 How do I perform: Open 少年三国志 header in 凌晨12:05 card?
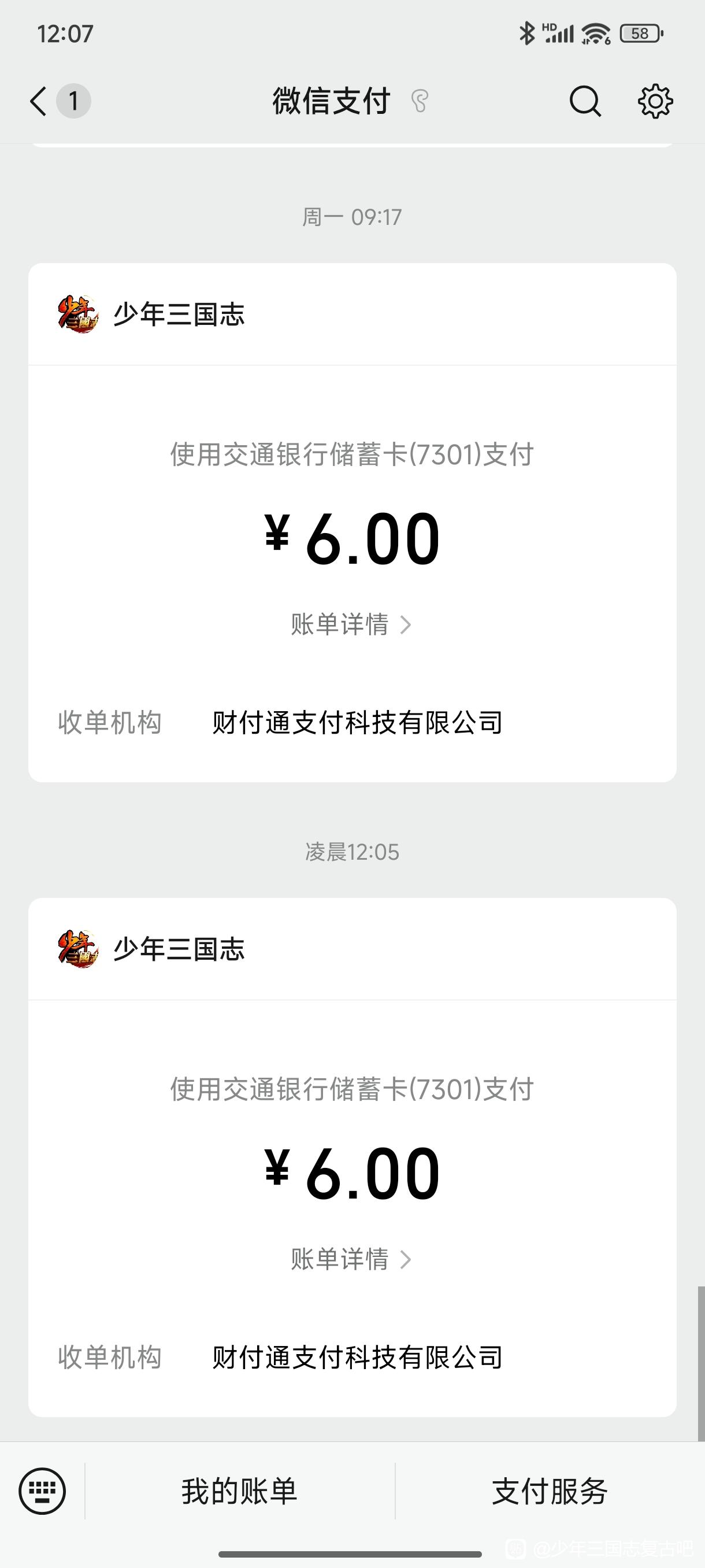pyautogui.click(x=352, y=949)
